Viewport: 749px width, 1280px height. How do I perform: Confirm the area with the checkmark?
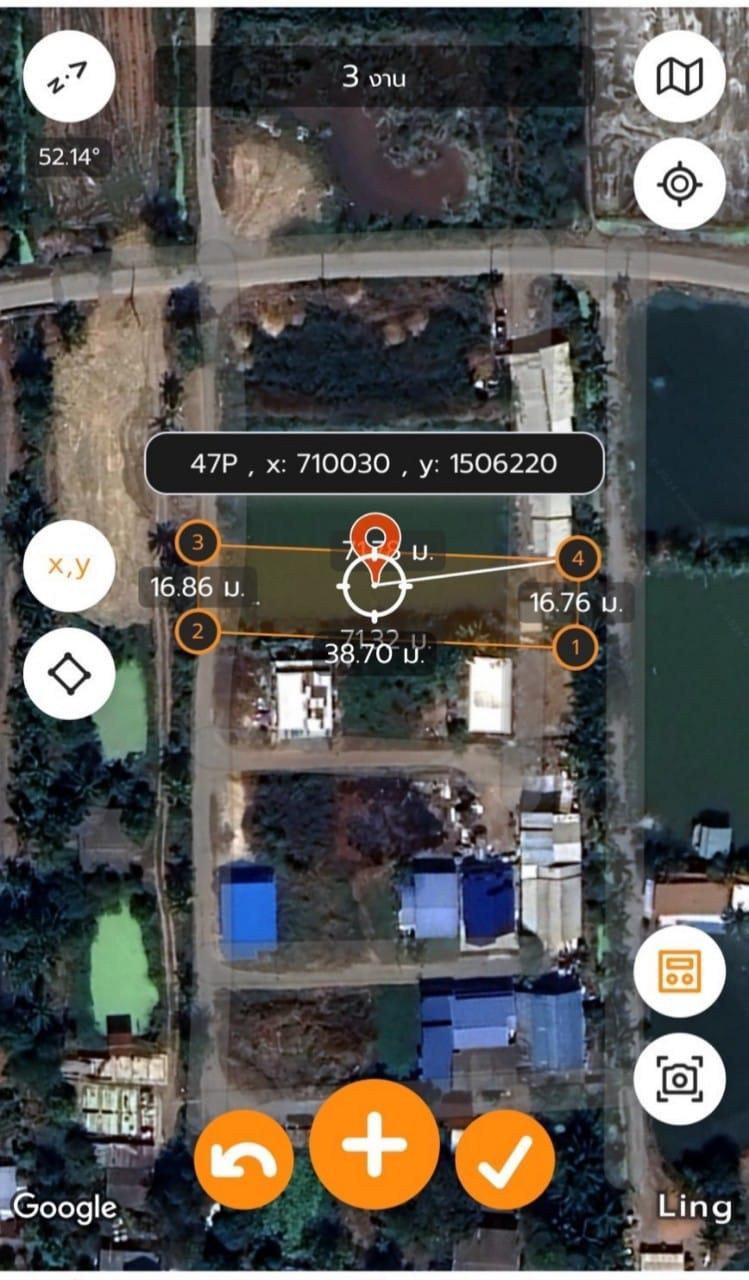(x=505, y=1160)
